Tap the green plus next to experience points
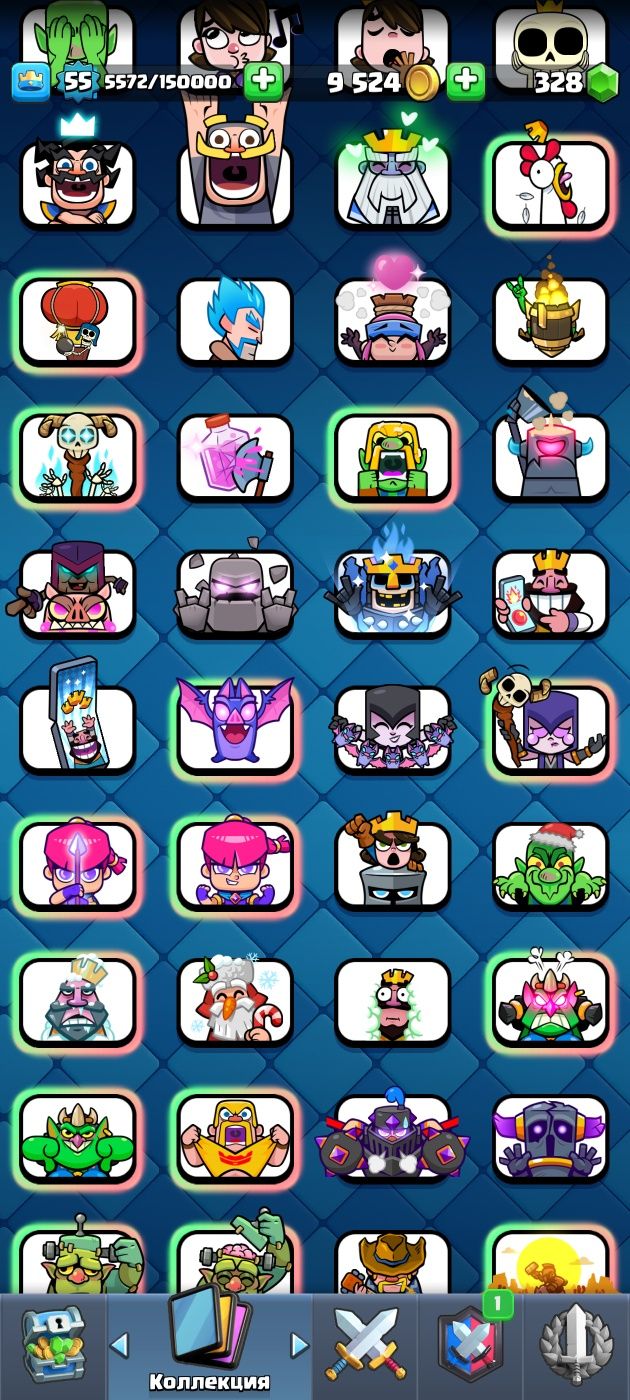This screenshot has width=630, height=1400. tap(263, 82)
